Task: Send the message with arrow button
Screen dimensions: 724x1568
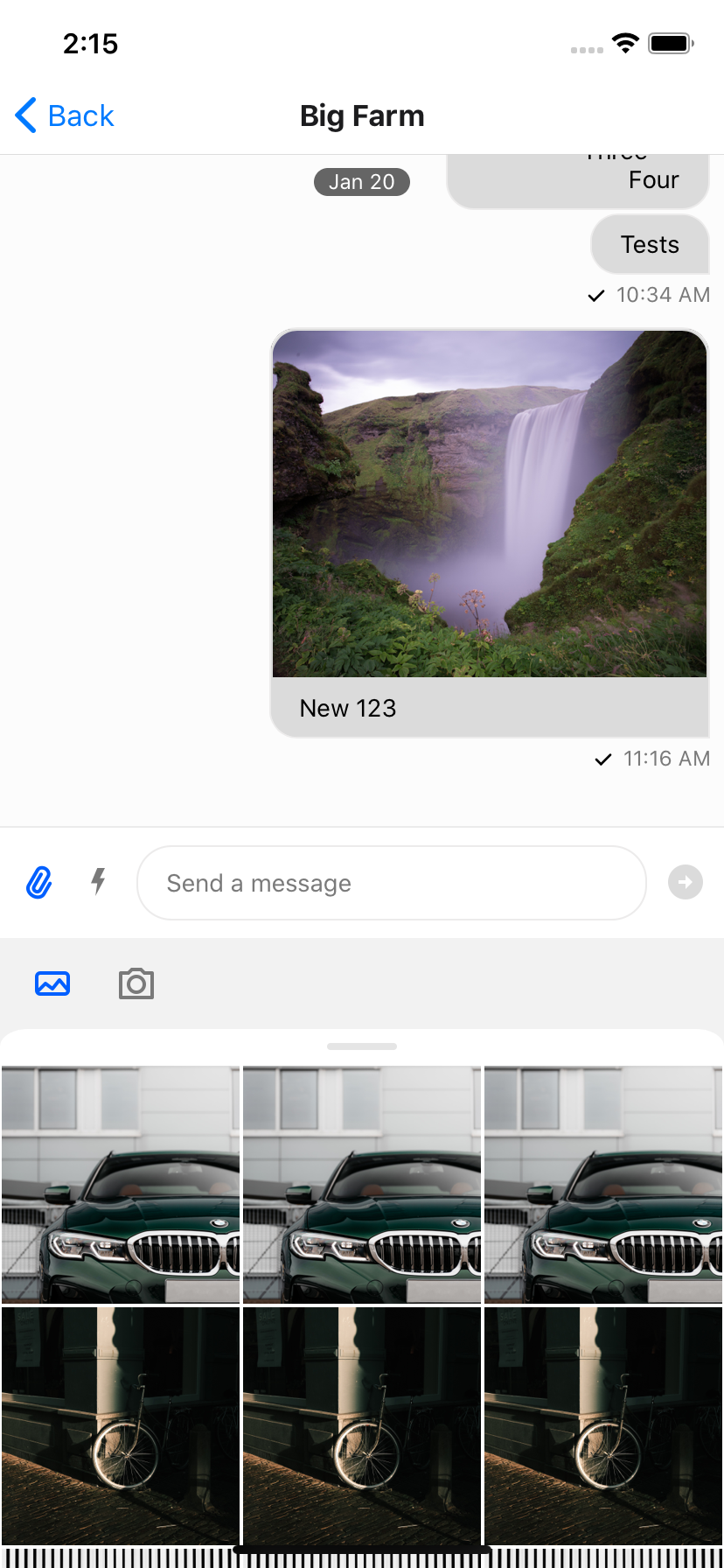Action: point(685,882)
